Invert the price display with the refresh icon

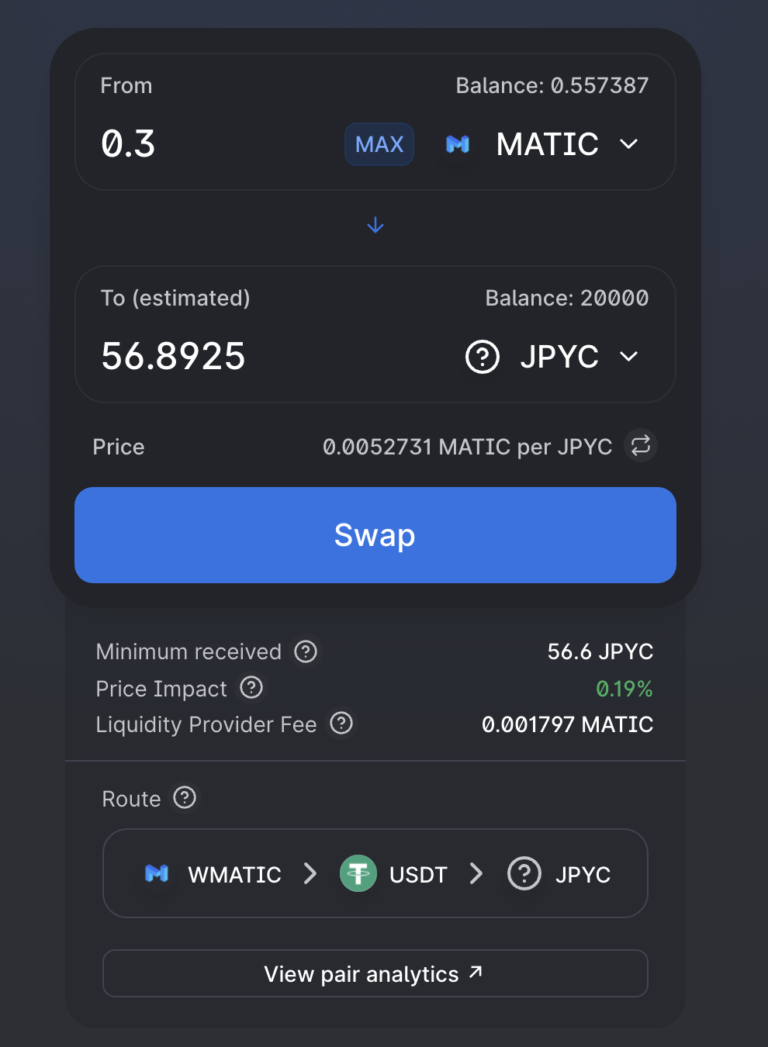(x=640, y=446)
